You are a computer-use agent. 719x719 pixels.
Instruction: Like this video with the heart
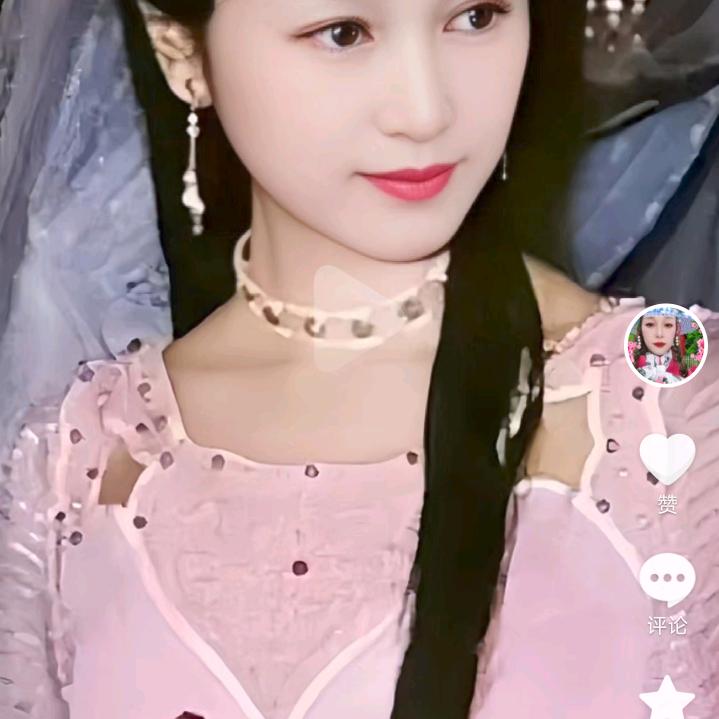point(667,458)
